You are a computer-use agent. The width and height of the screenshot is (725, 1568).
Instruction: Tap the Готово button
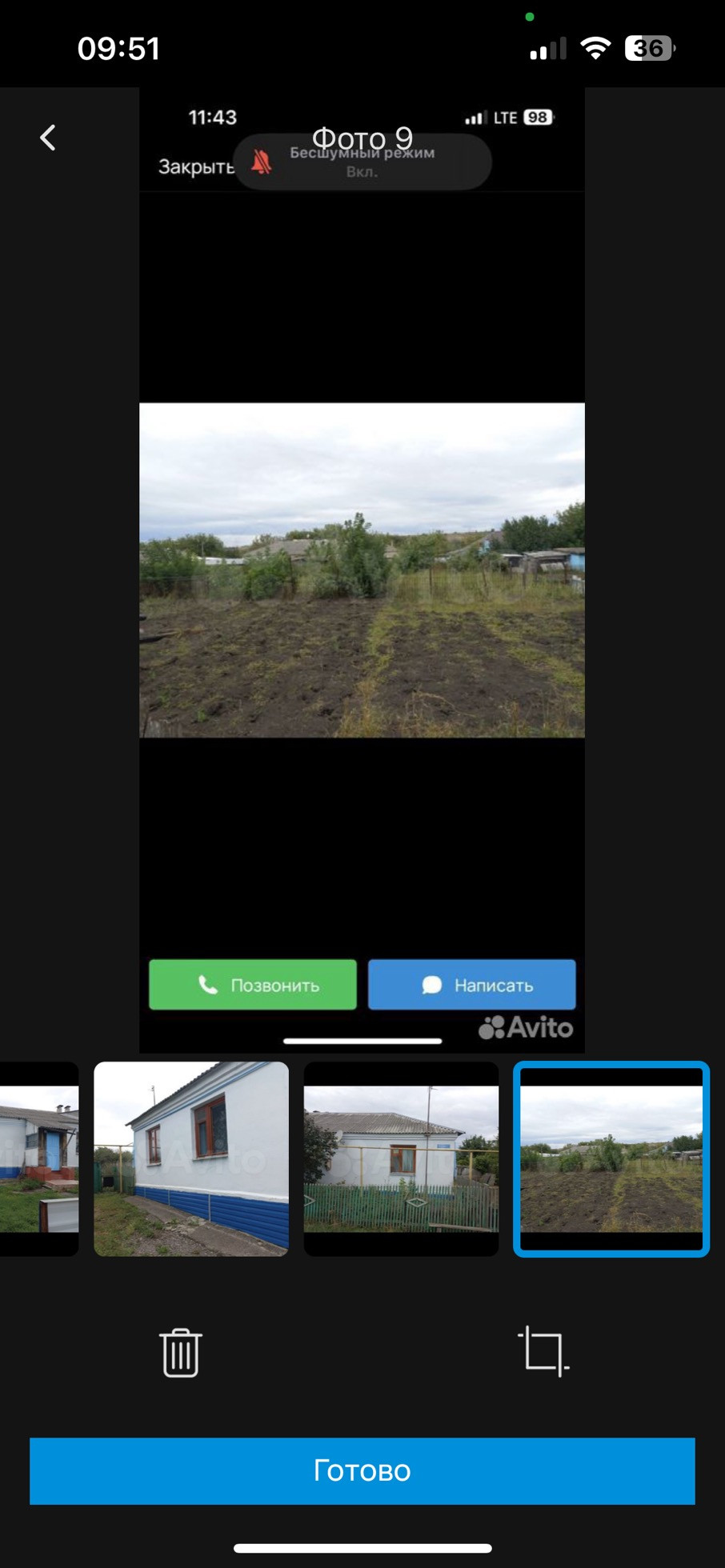(x=362, y=1470)
